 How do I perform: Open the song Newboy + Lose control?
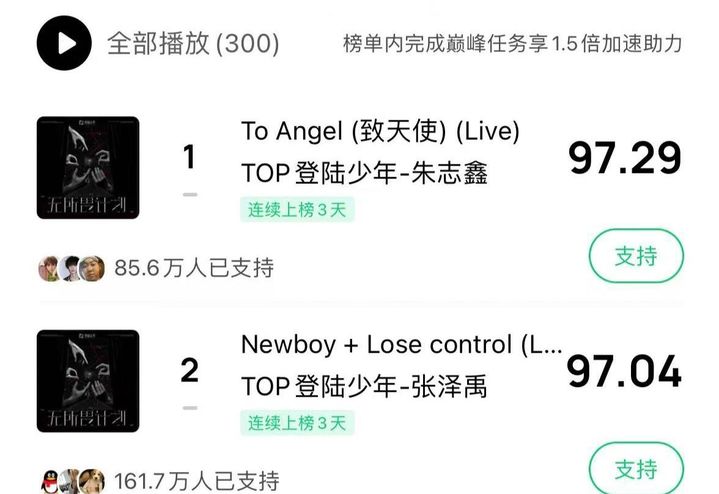point(400,344)
